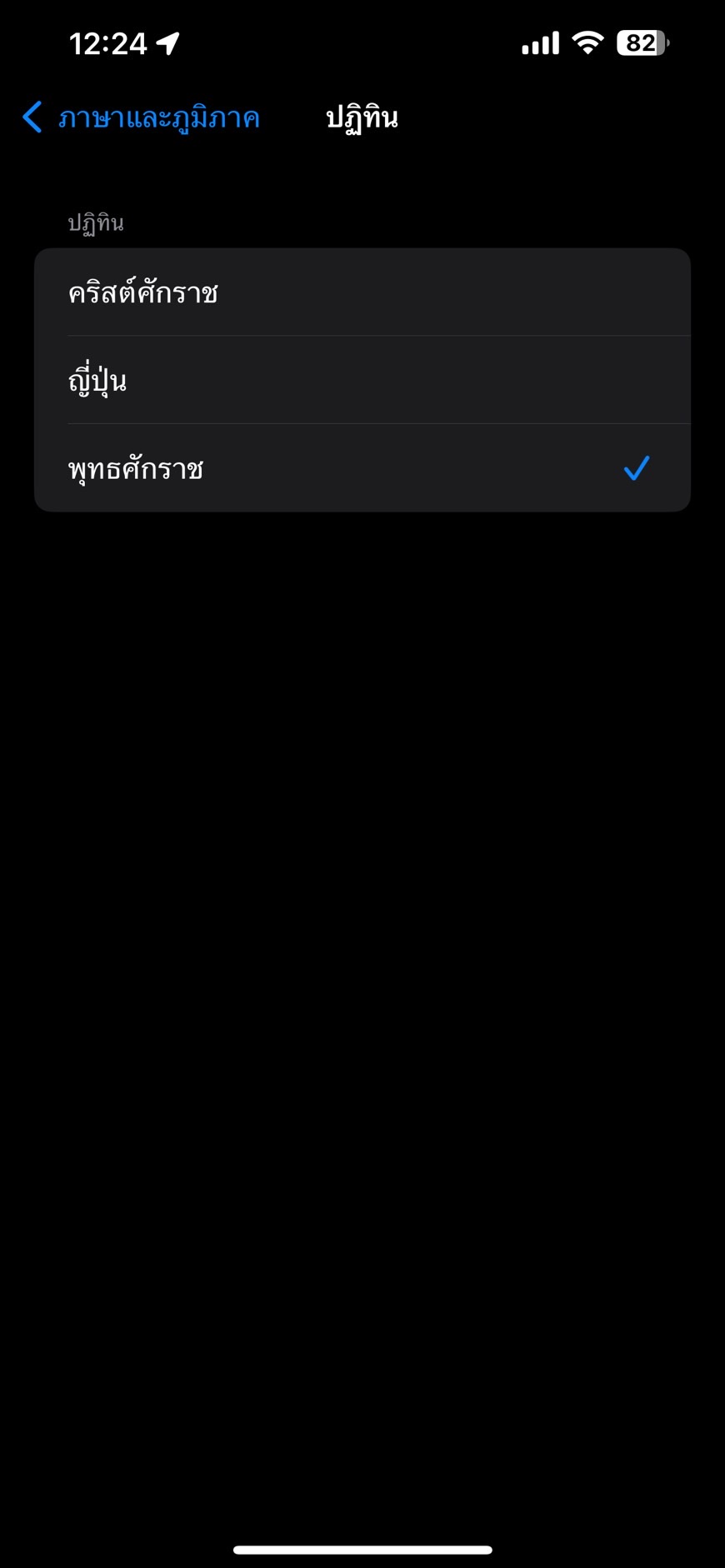
Task: Tap the ปฏิทิน screen title
Action: [362, 117]
